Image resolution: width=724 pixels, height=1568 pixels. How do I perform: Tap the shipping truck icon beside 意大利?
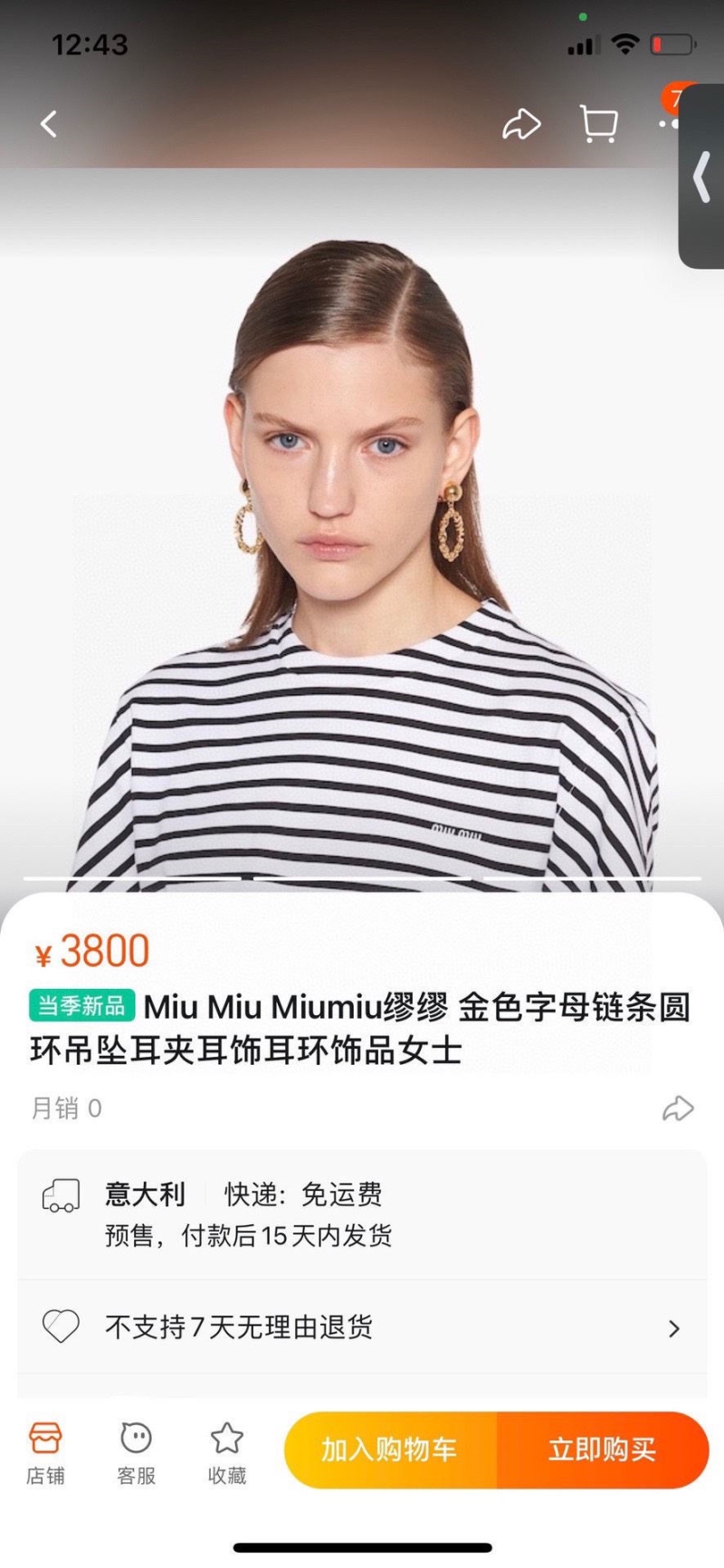61,1196
